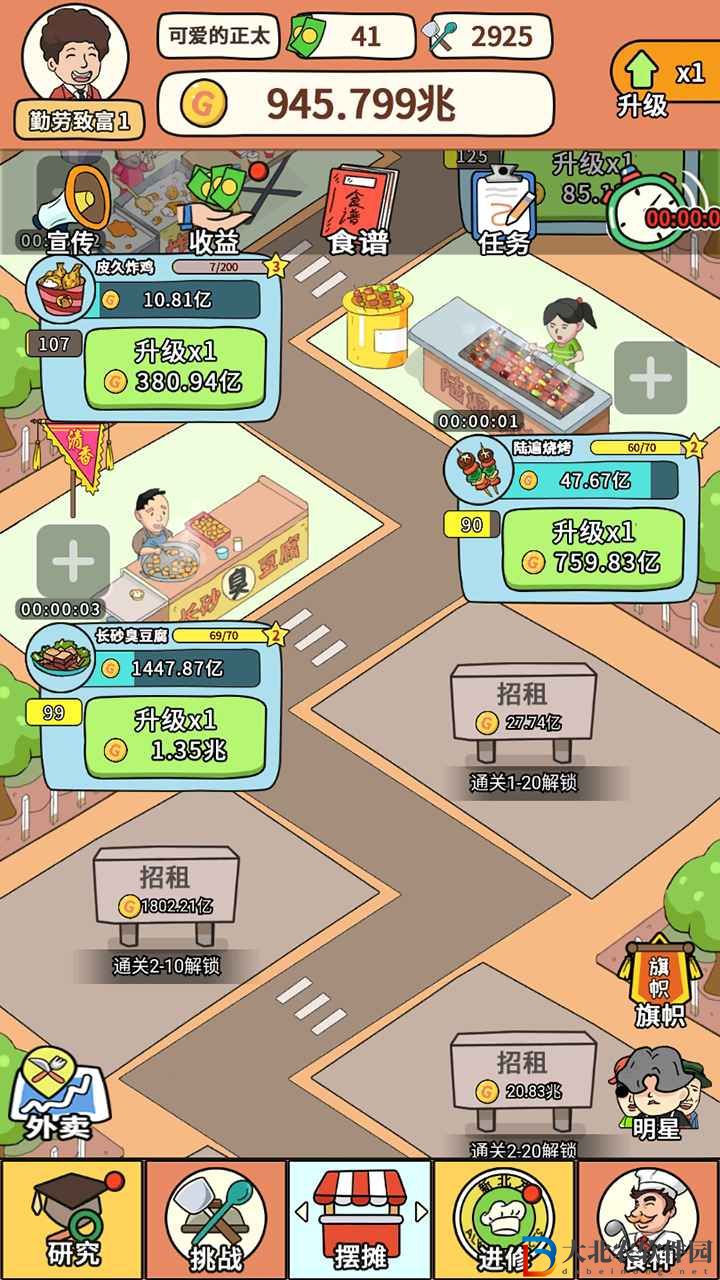Viewport: 720px width, 1280px height.
Task: Open the 旗帜 banner menu
Action: pos(659,985)
